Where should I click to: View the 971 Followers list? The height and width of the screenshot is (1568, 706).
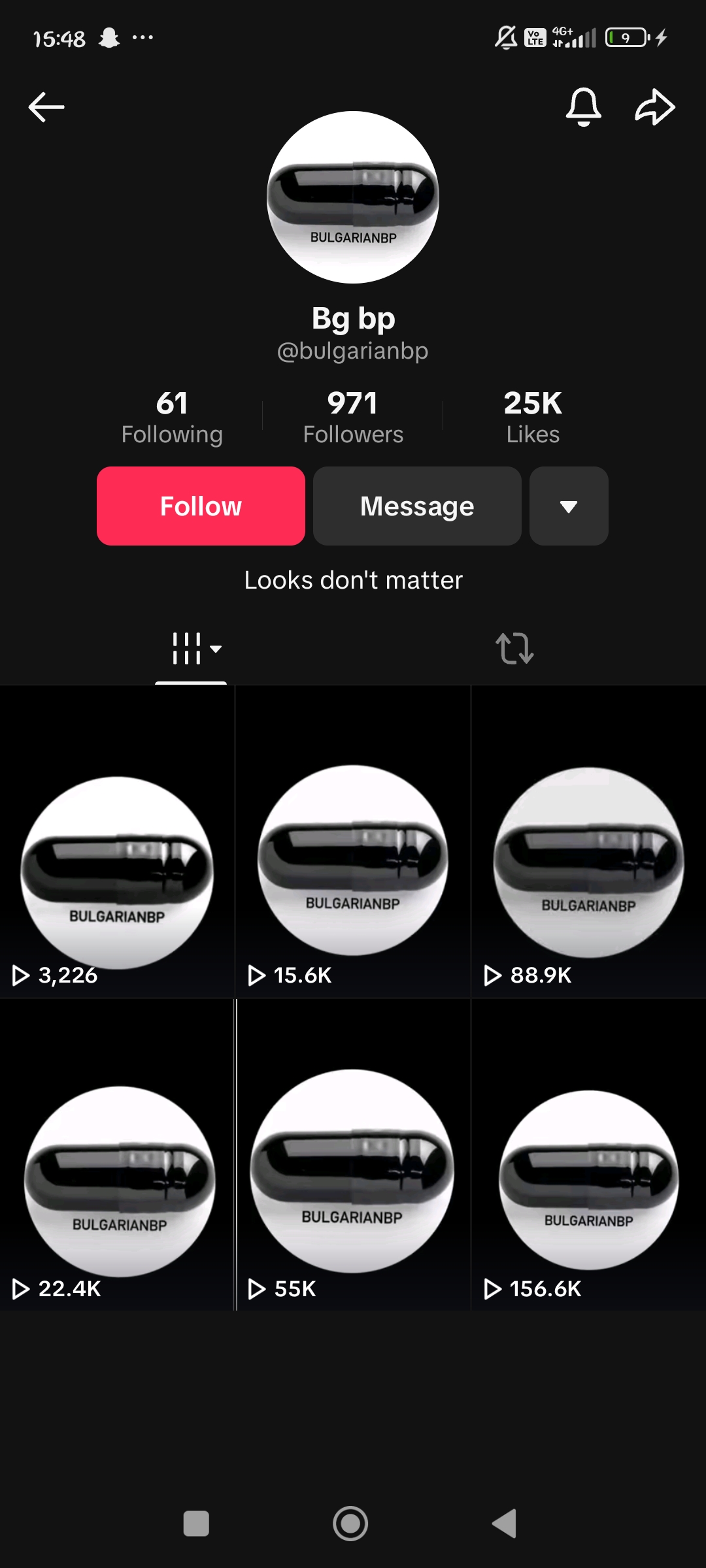coord(353,417)
